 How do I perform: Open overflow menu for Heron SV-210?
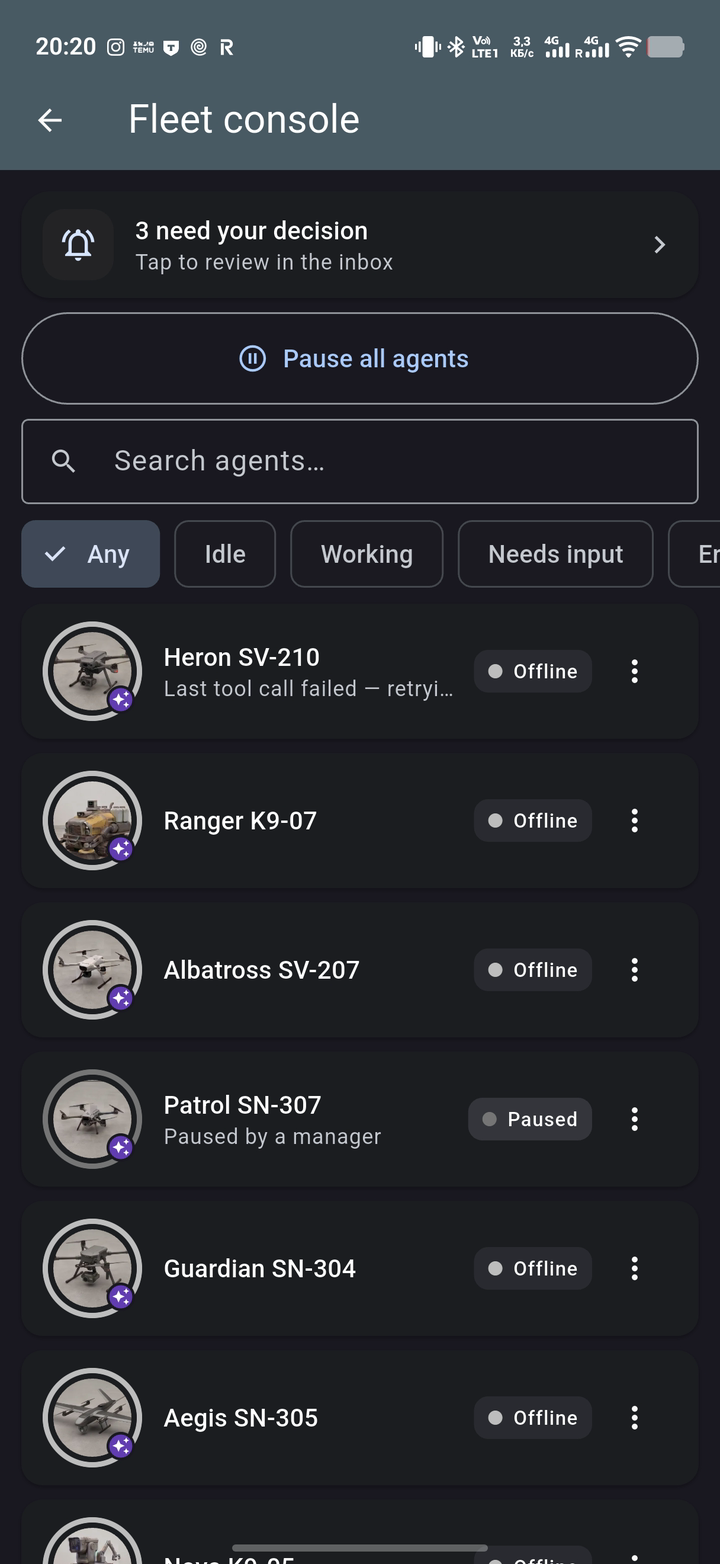634,671
